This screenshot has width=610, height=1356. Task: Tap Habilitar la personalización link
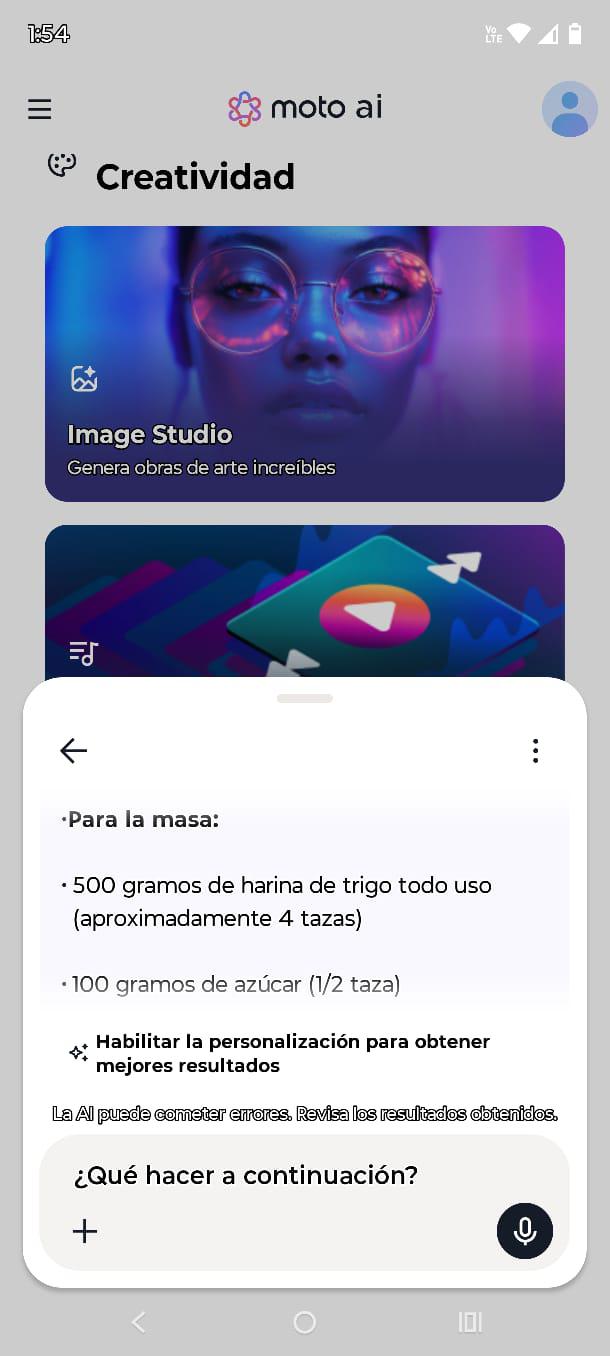pyautogui.click(x=290, y=1053)
